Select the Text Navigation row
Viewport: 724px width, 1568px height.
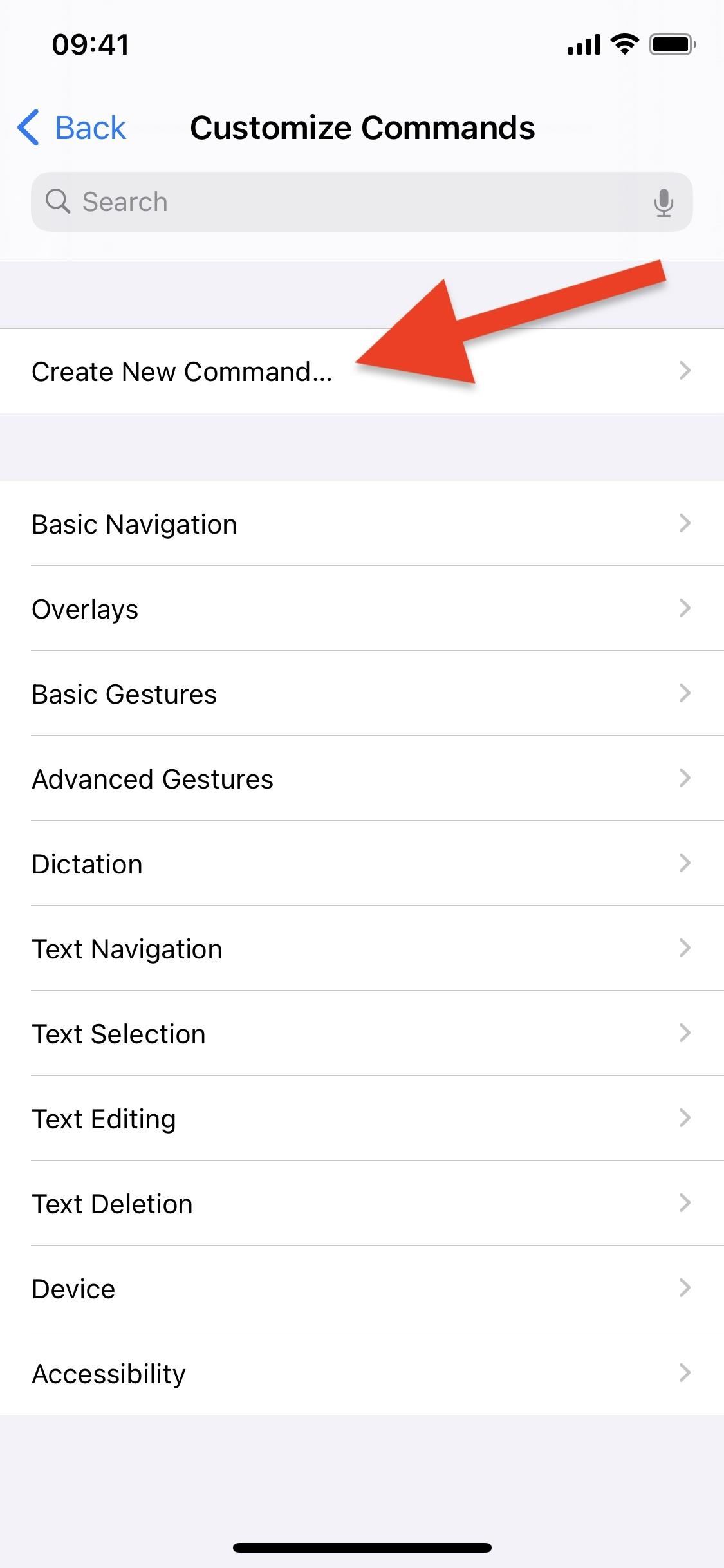[360, 948]
